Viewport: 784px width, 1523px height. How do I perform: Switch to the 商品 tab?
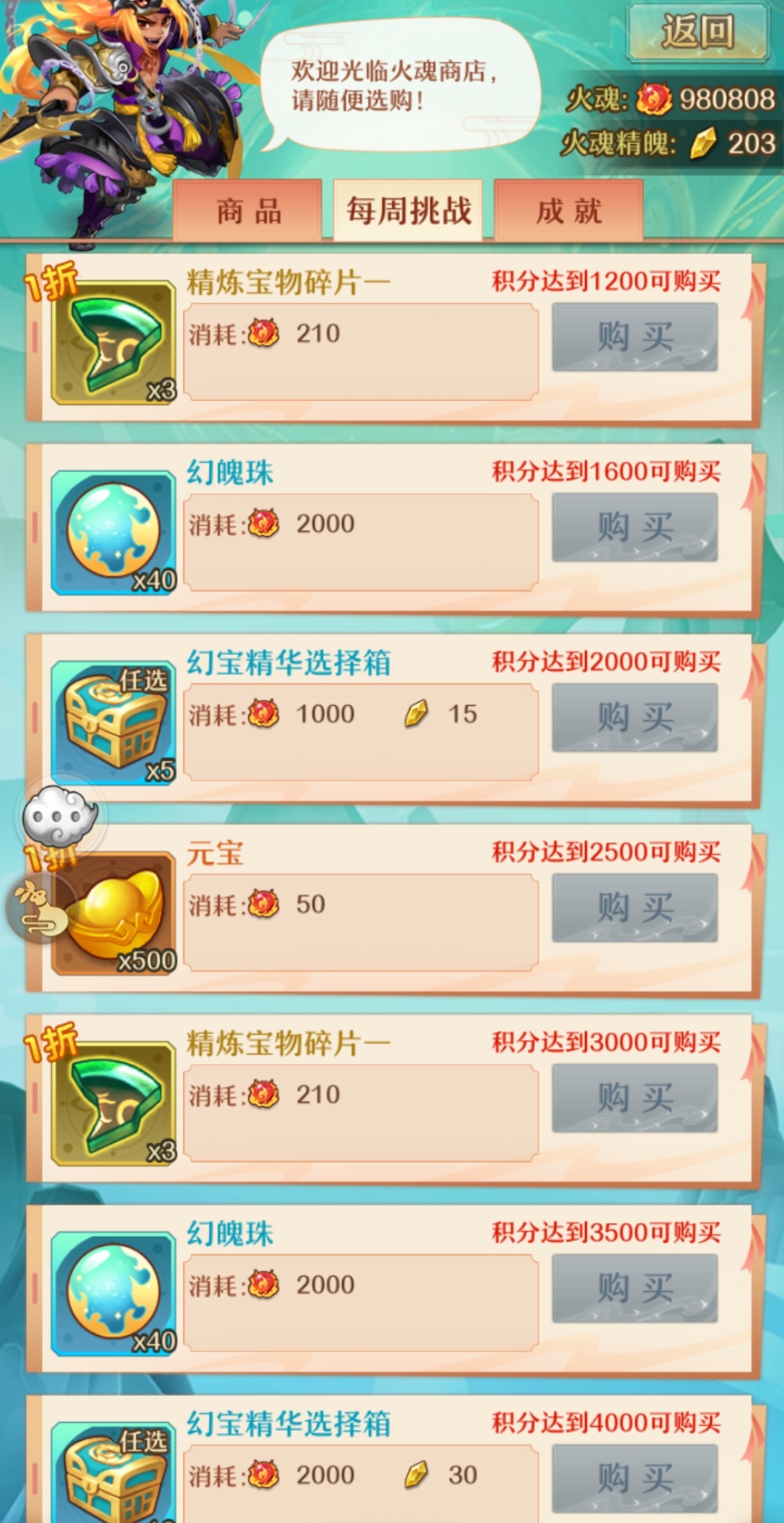click(248, 211)
